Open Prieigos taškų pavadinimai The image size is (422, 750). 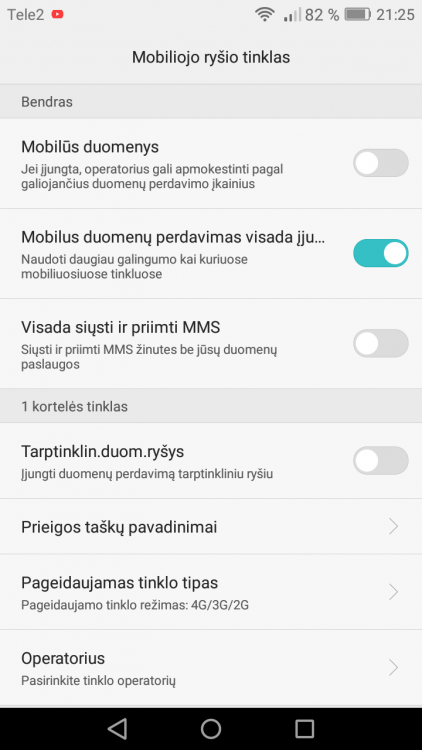coord(211,527)
